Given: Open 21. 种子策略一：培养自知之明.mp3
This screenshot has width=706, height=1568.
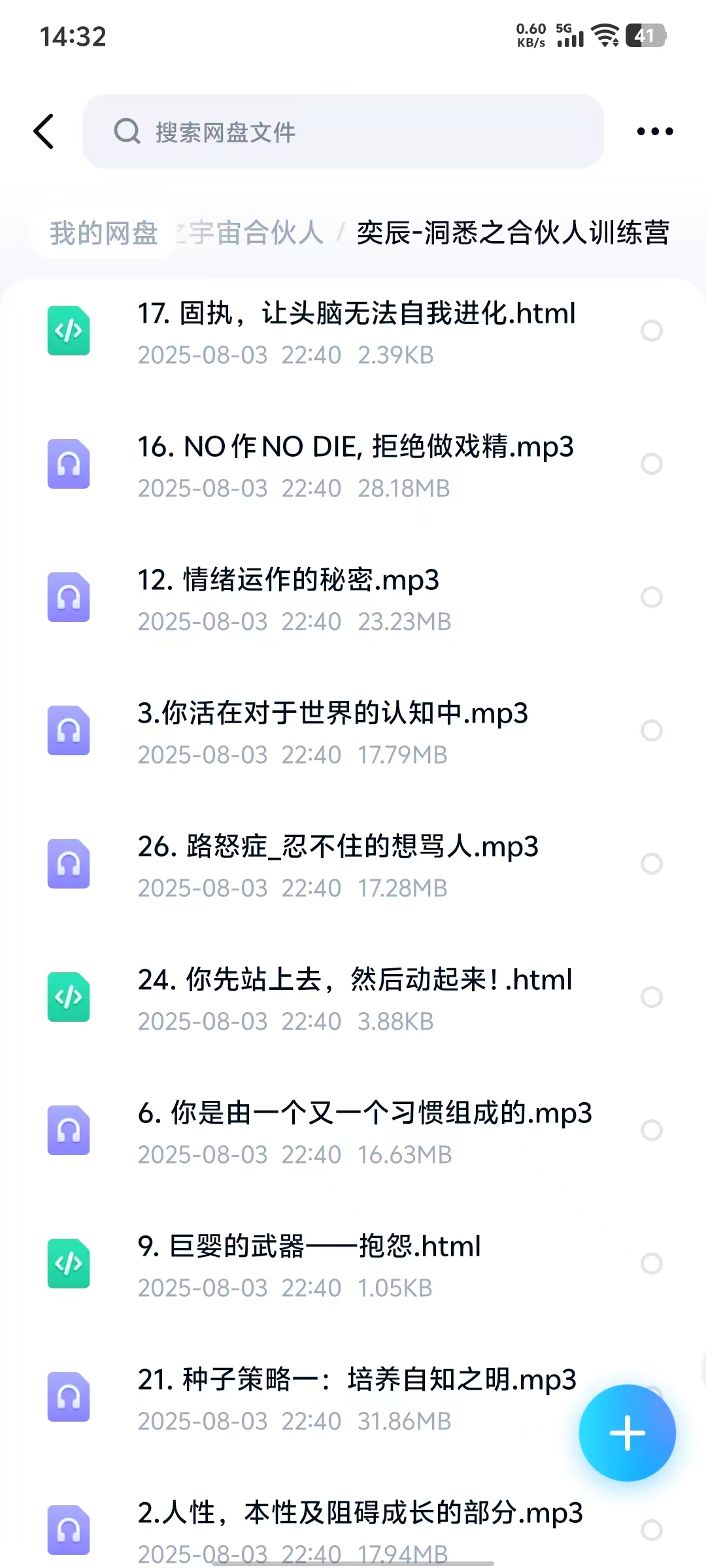Looking at the screenshot, I should coord(356,1380).
